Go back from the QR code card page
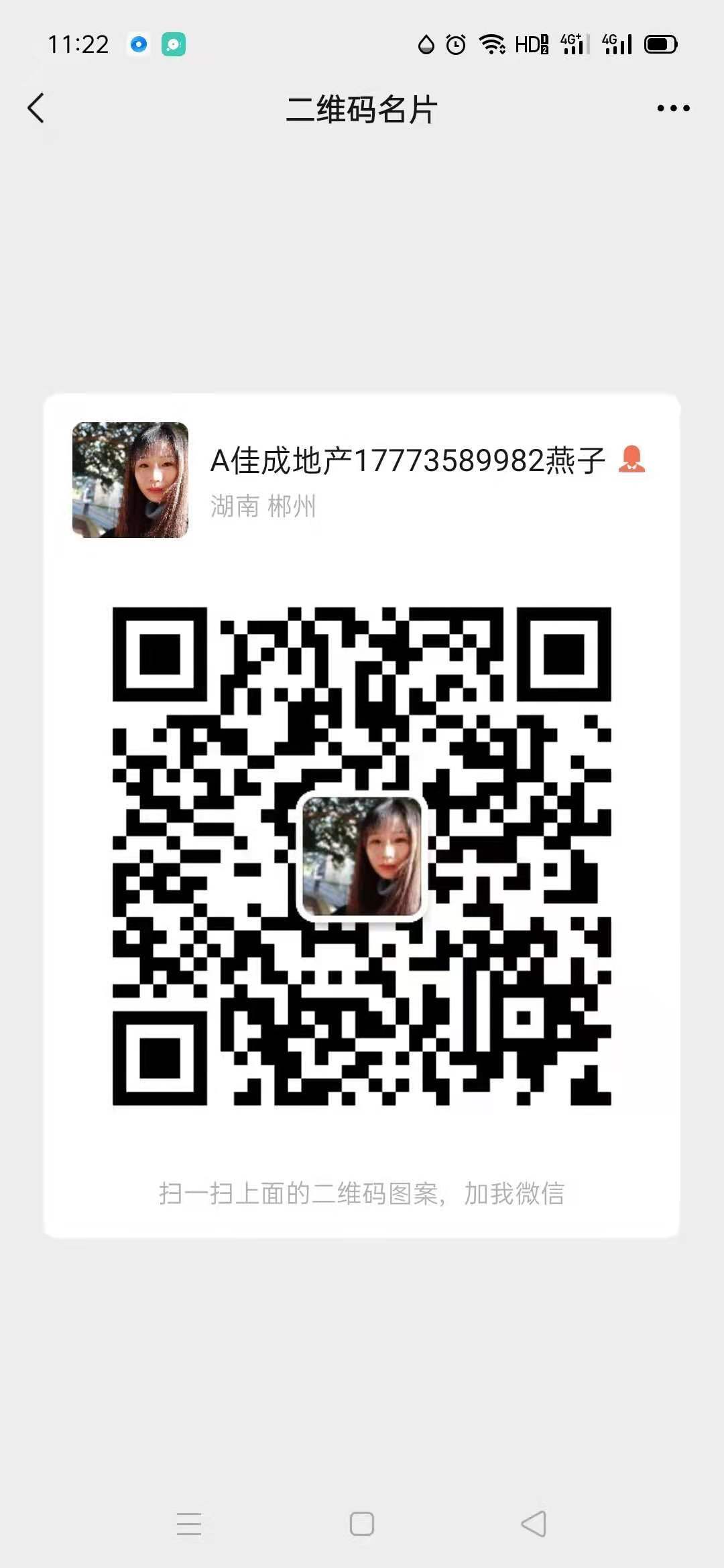 click(36, 108)
